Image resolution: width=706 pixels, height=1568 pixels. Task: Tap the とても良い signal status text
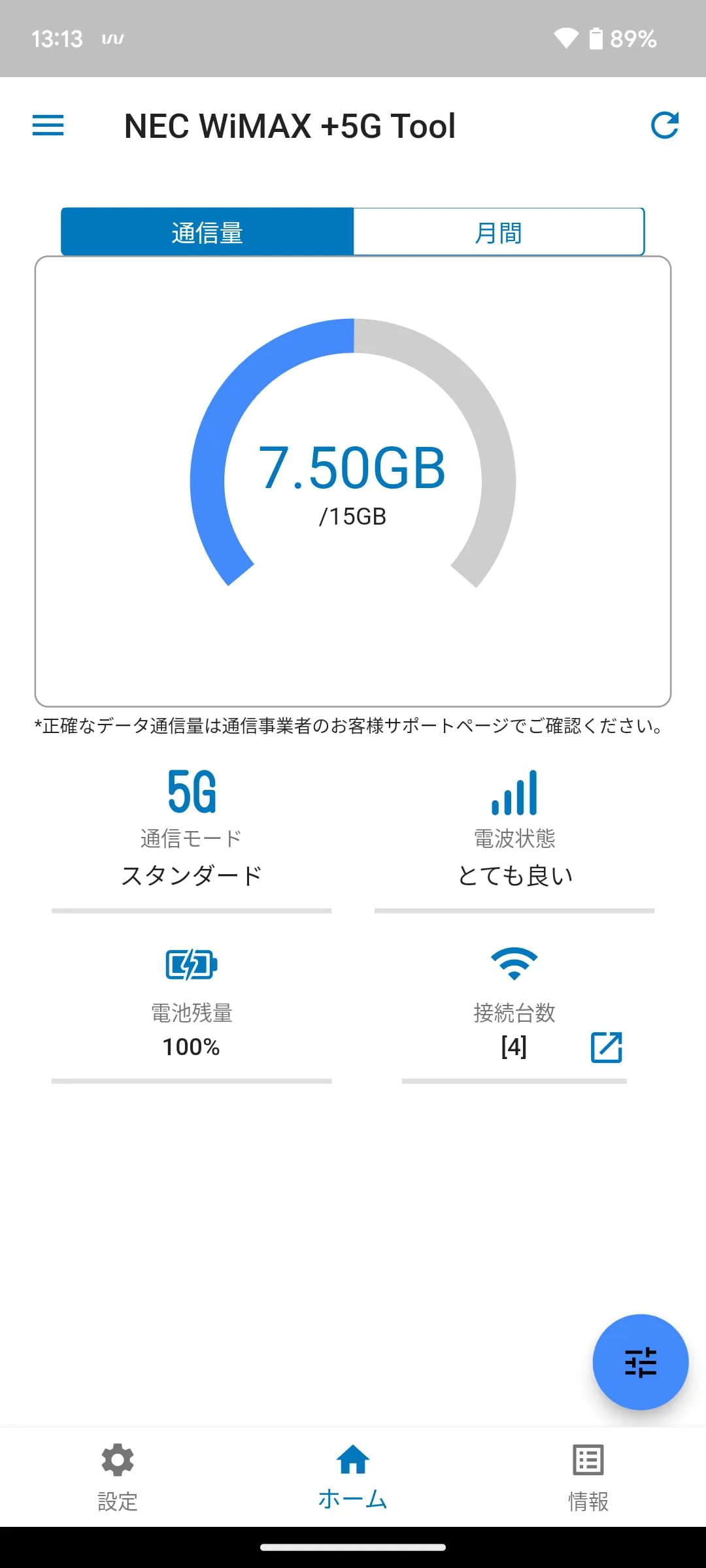coord(514,875)
